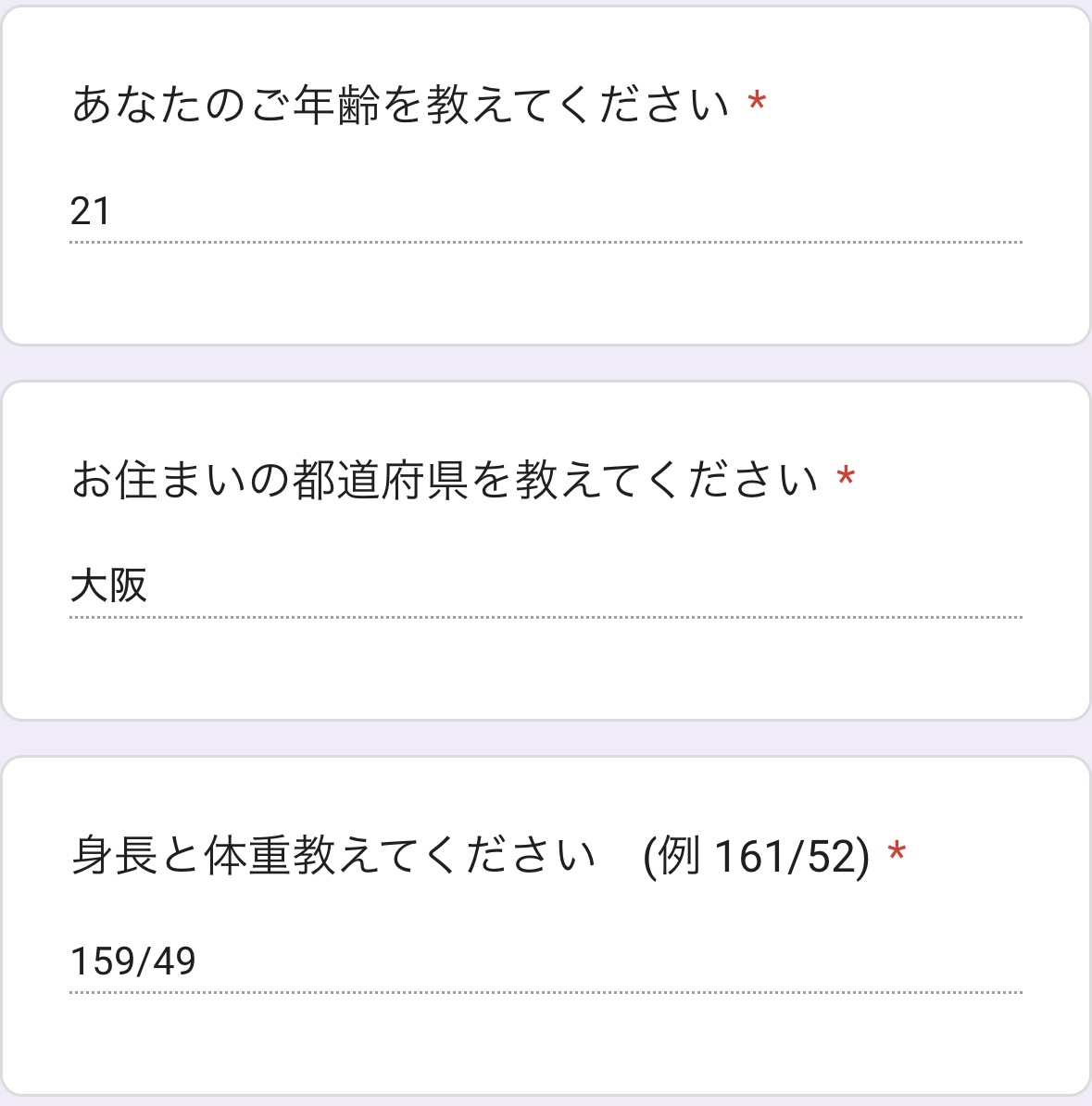Focus the height and weight field 159/49
The image size is (1092, 1106).
pyautogui.click(x=545, y=961)
